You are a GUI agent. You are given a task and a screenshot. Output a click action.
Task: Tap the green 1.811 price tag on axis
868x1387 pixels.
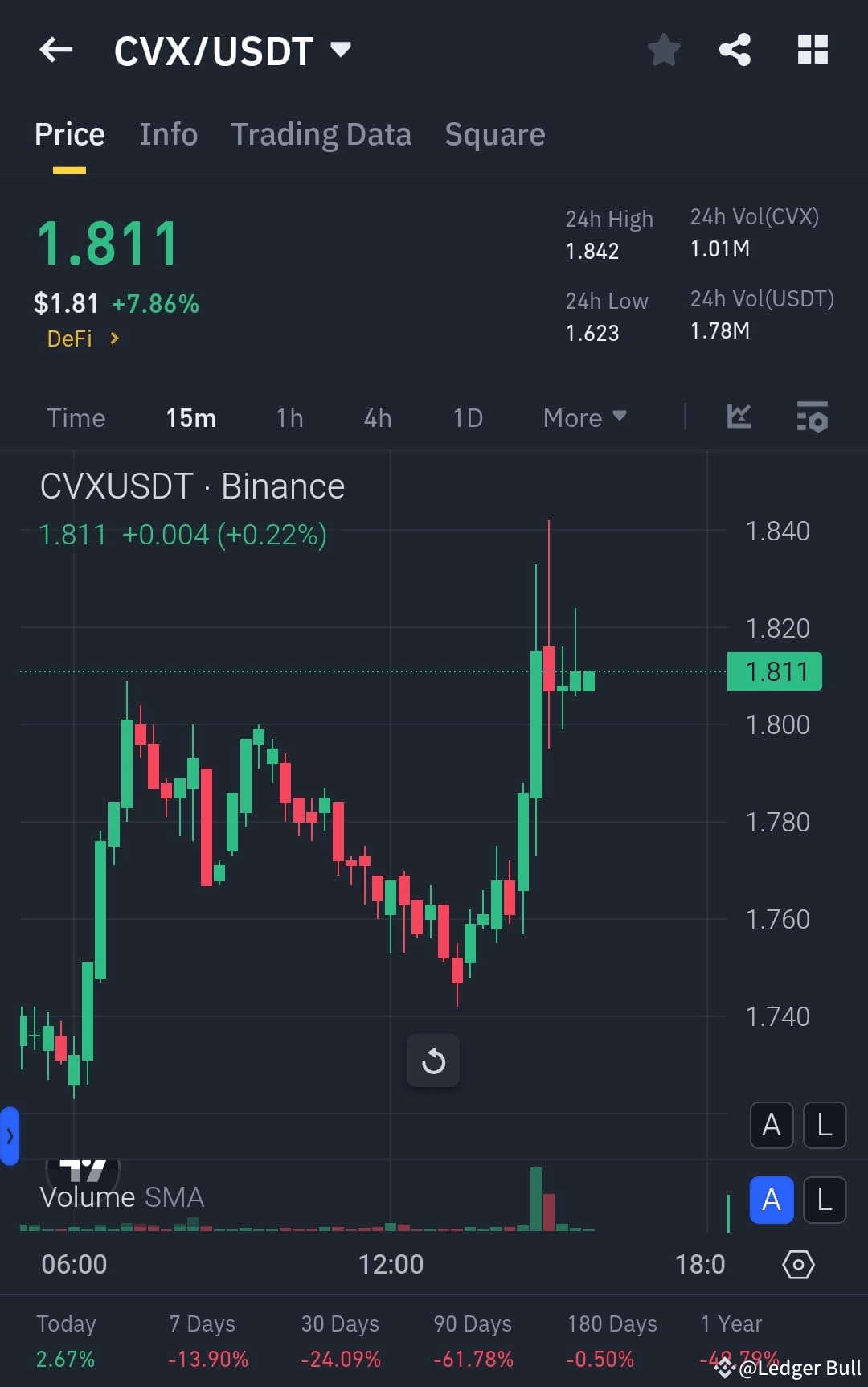[x=774, y=671]
